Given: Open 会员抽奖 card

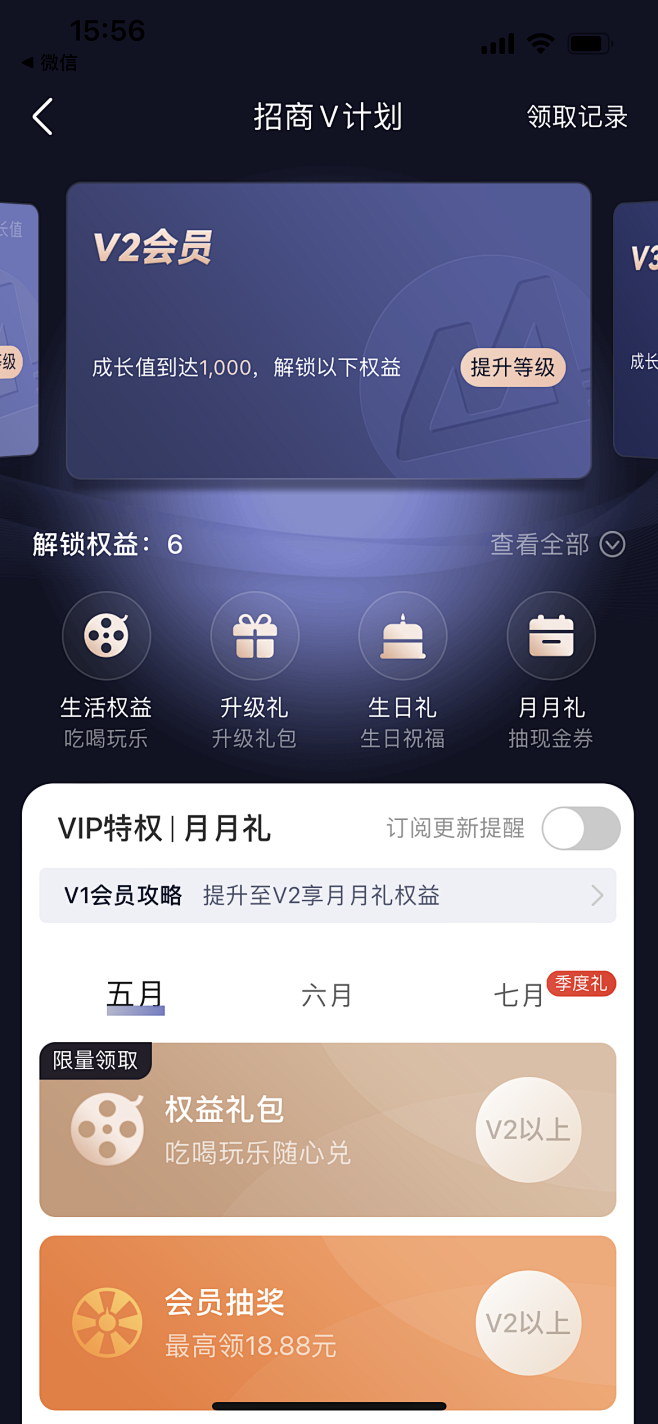Looking at the screenshot, I should tap(328, 1322).
